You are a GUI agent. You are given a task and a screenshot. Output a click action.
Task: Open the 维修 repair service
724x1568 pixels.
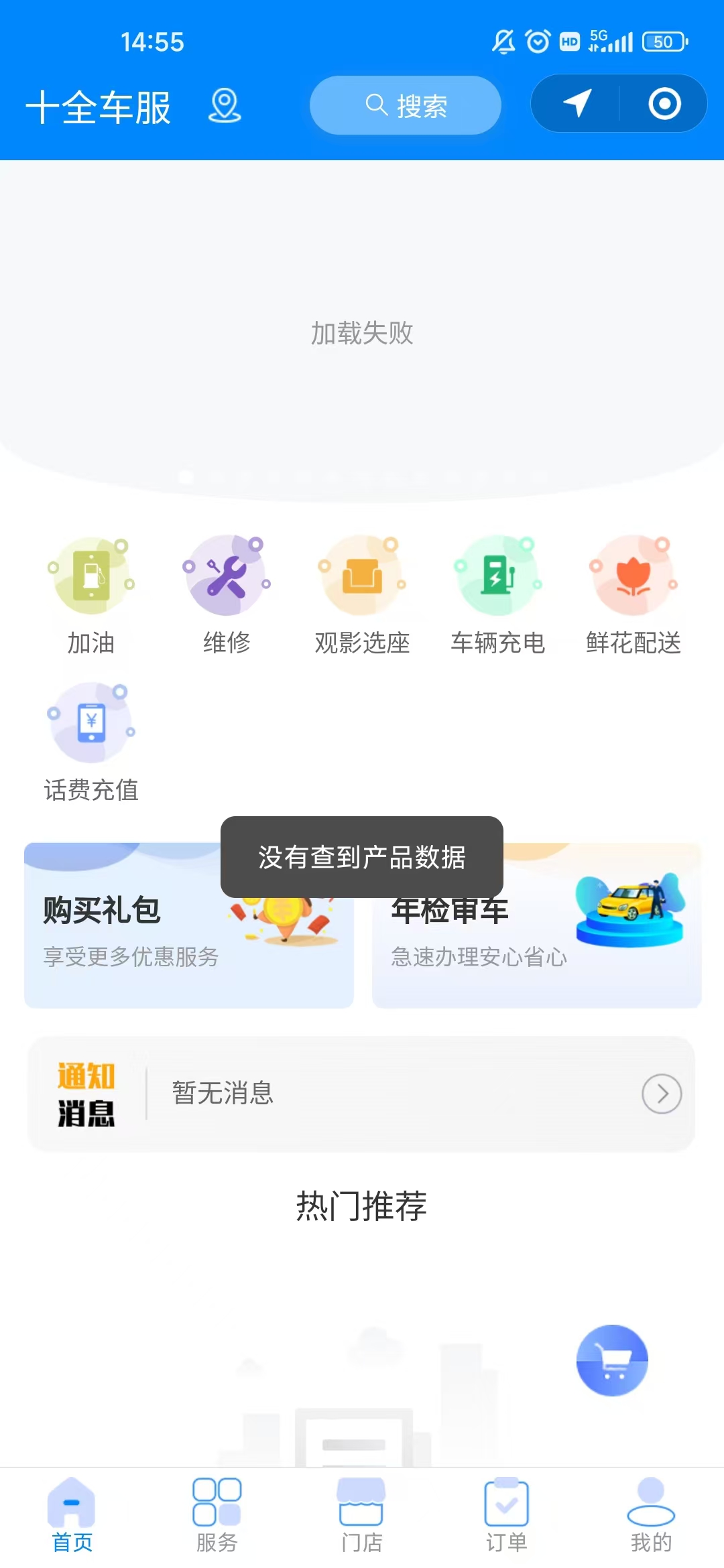(227, 594)
